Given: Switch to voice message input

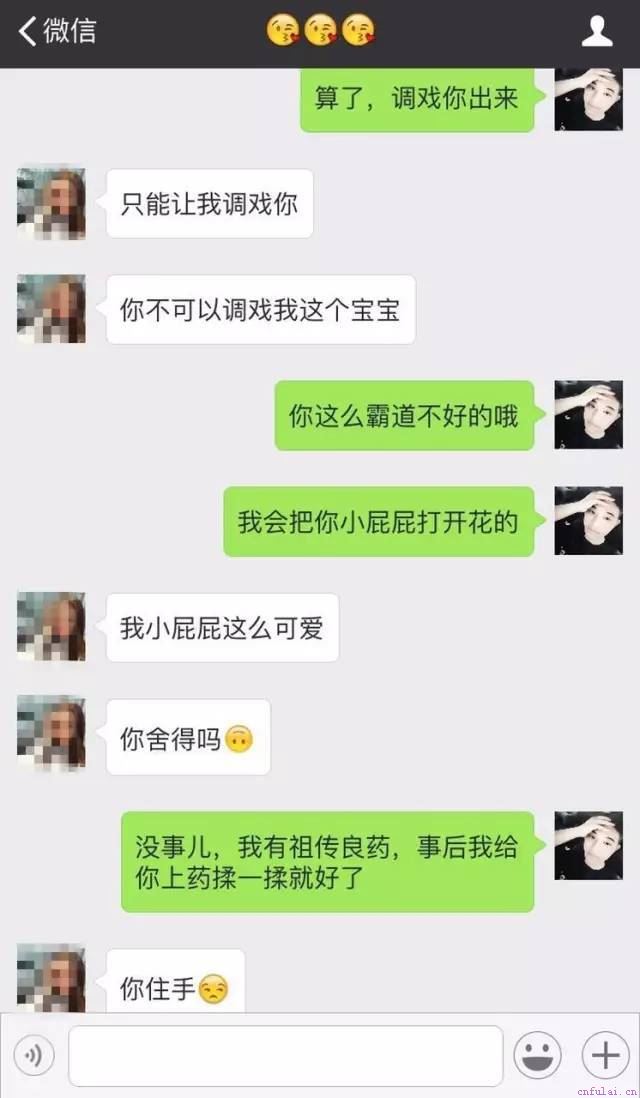Looking at the screenshot, I should (36, 1055).
